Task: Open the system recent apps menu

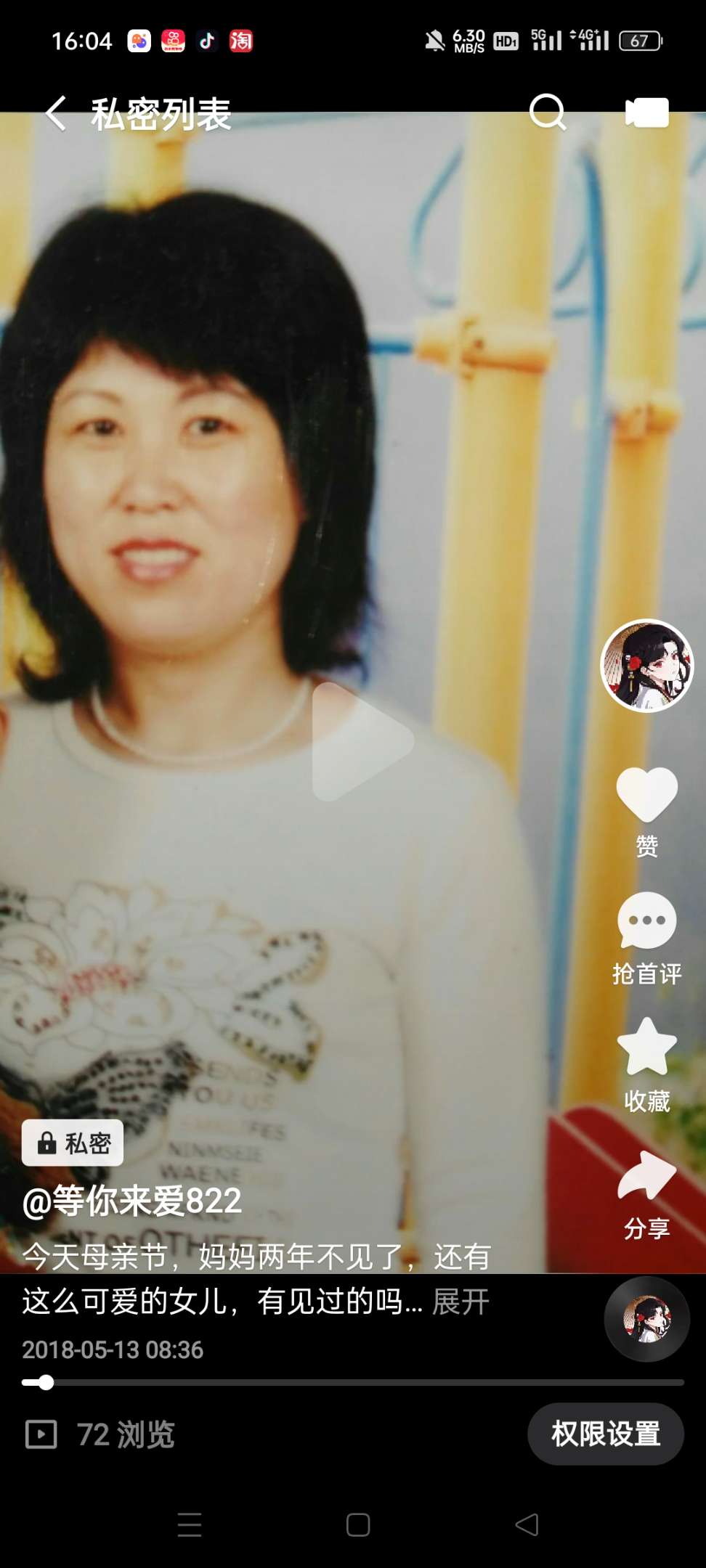Action: pyautogui.click(x=190, y=1524)
